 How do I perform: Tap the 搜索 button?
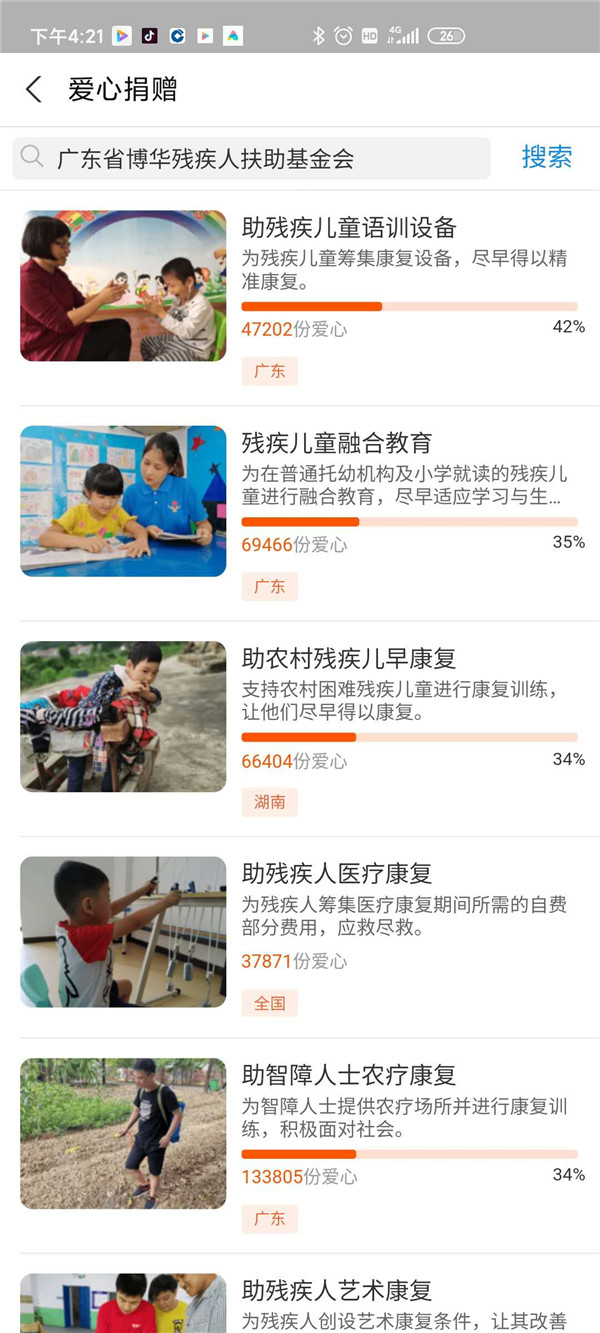click(546, 157)
